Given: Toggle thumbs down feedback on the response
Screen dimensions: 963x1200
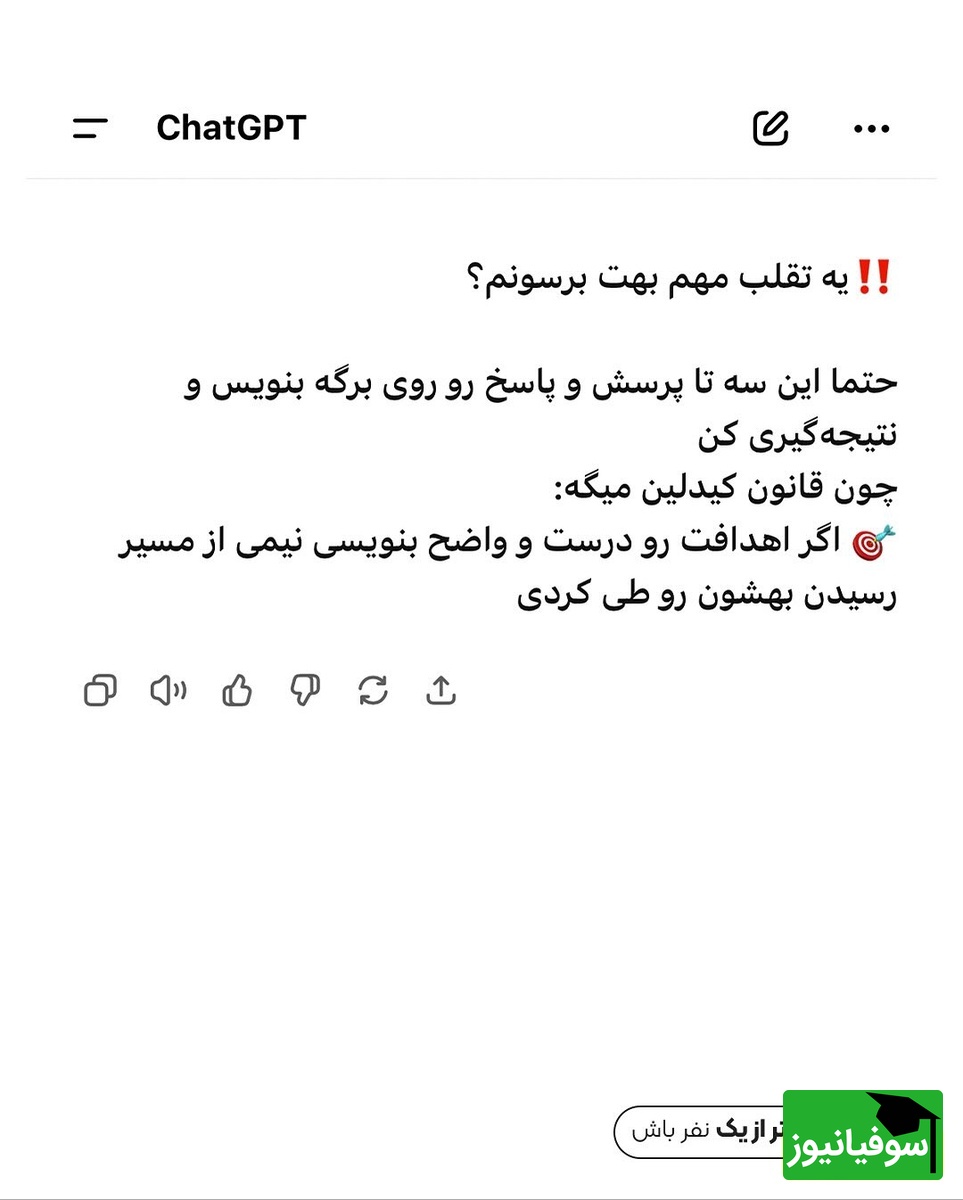Looking at the screenshot, I should 304,690.
